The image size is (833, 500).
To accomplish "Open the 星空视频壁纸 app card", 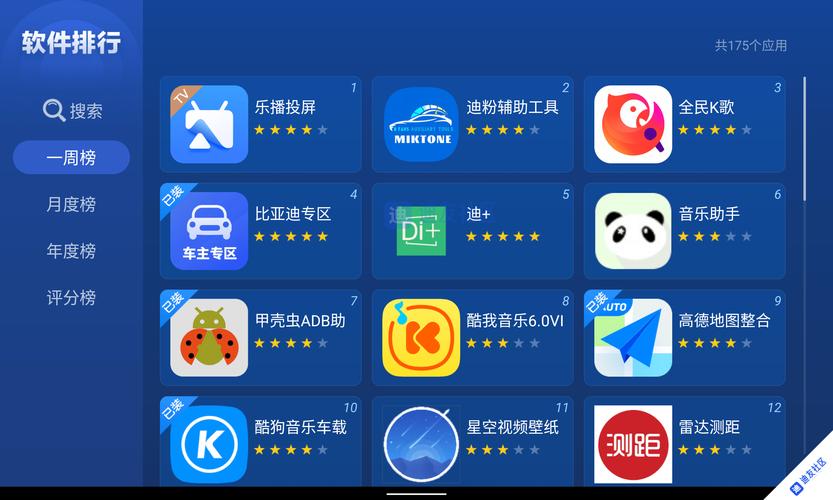I will tap(472, 441).
